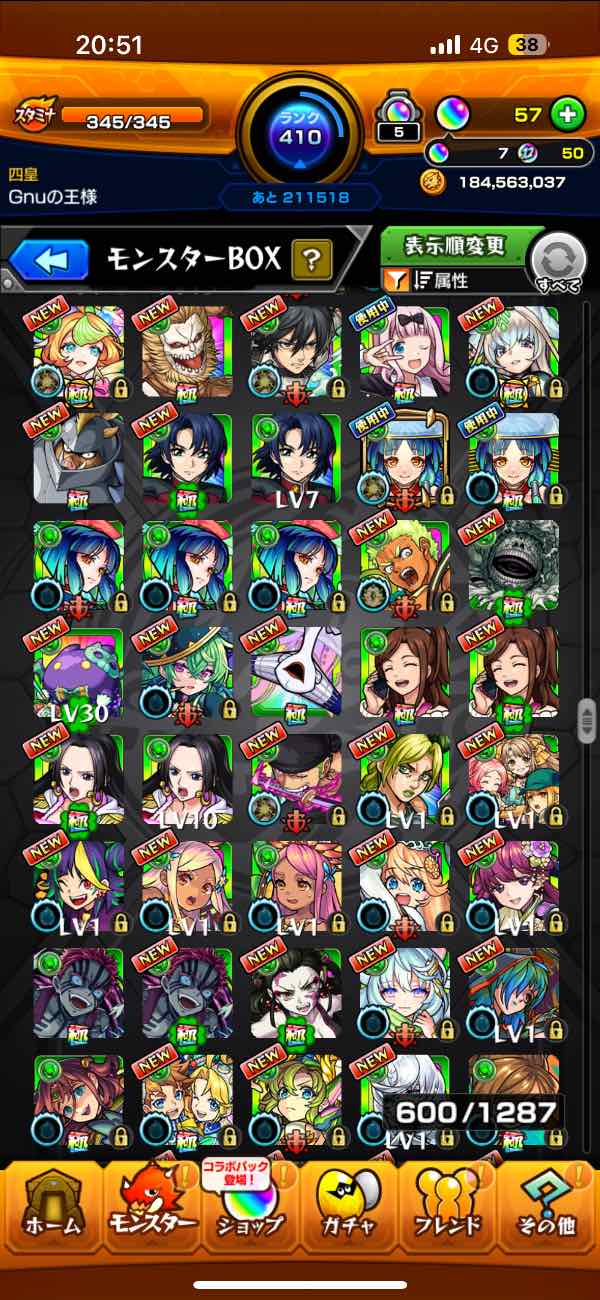600x1300 pixels.
Task: Open the ガチャ tab
Action: pos(348,1212)
